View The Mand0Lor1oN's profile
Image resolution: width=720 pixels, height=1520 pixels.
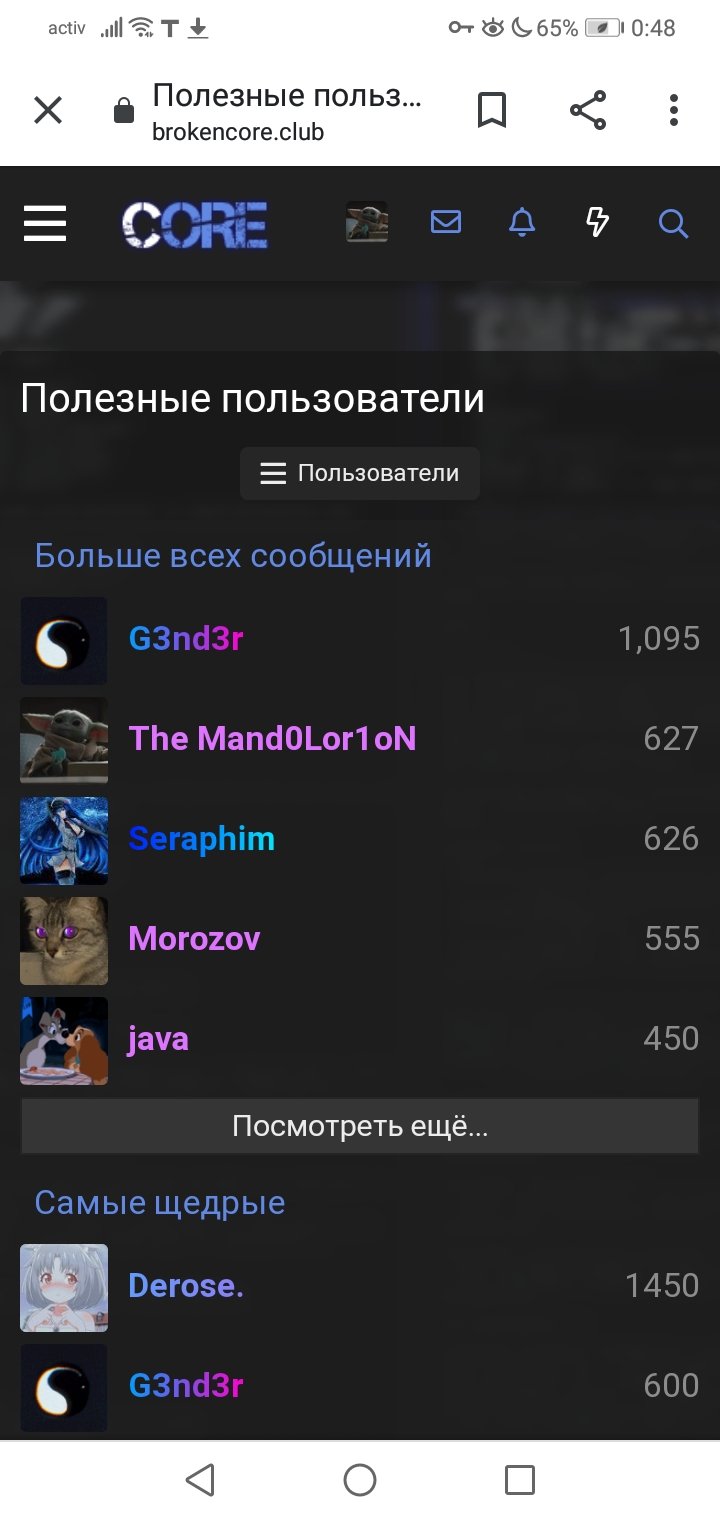point(272,738)
